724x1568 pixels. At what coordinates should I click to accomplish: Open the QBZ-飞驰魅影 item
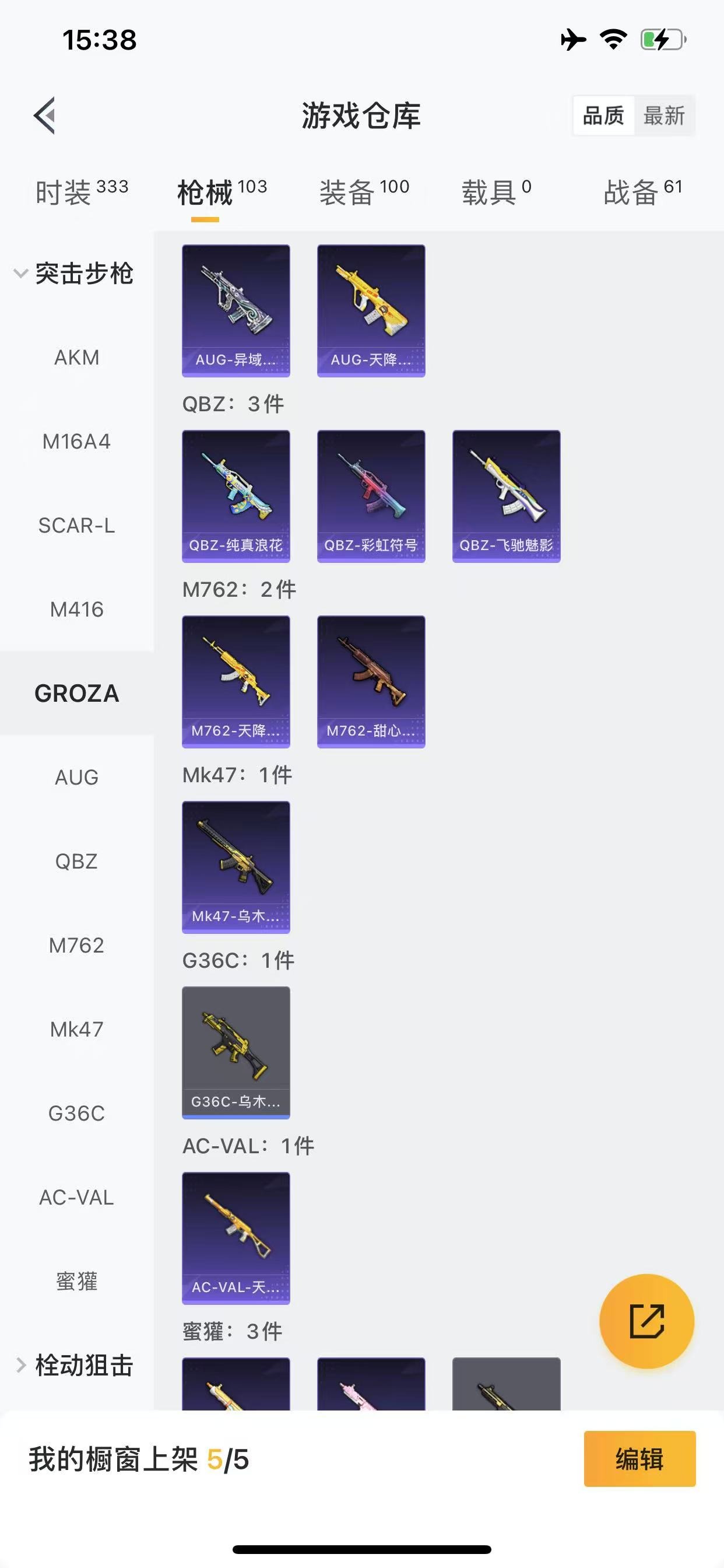pyautogui.click(x=506, y=496)
